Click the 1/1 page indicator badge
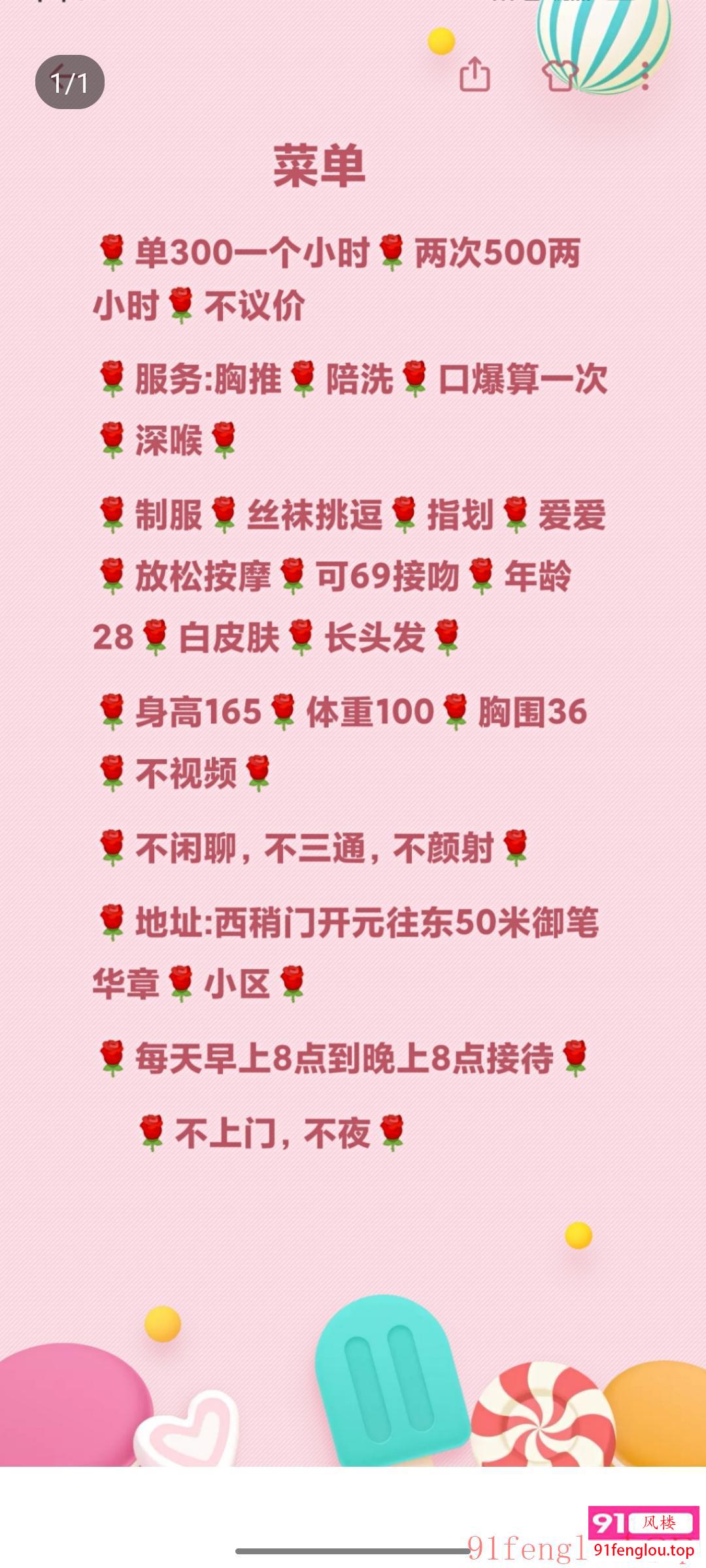 pos(69,83)
